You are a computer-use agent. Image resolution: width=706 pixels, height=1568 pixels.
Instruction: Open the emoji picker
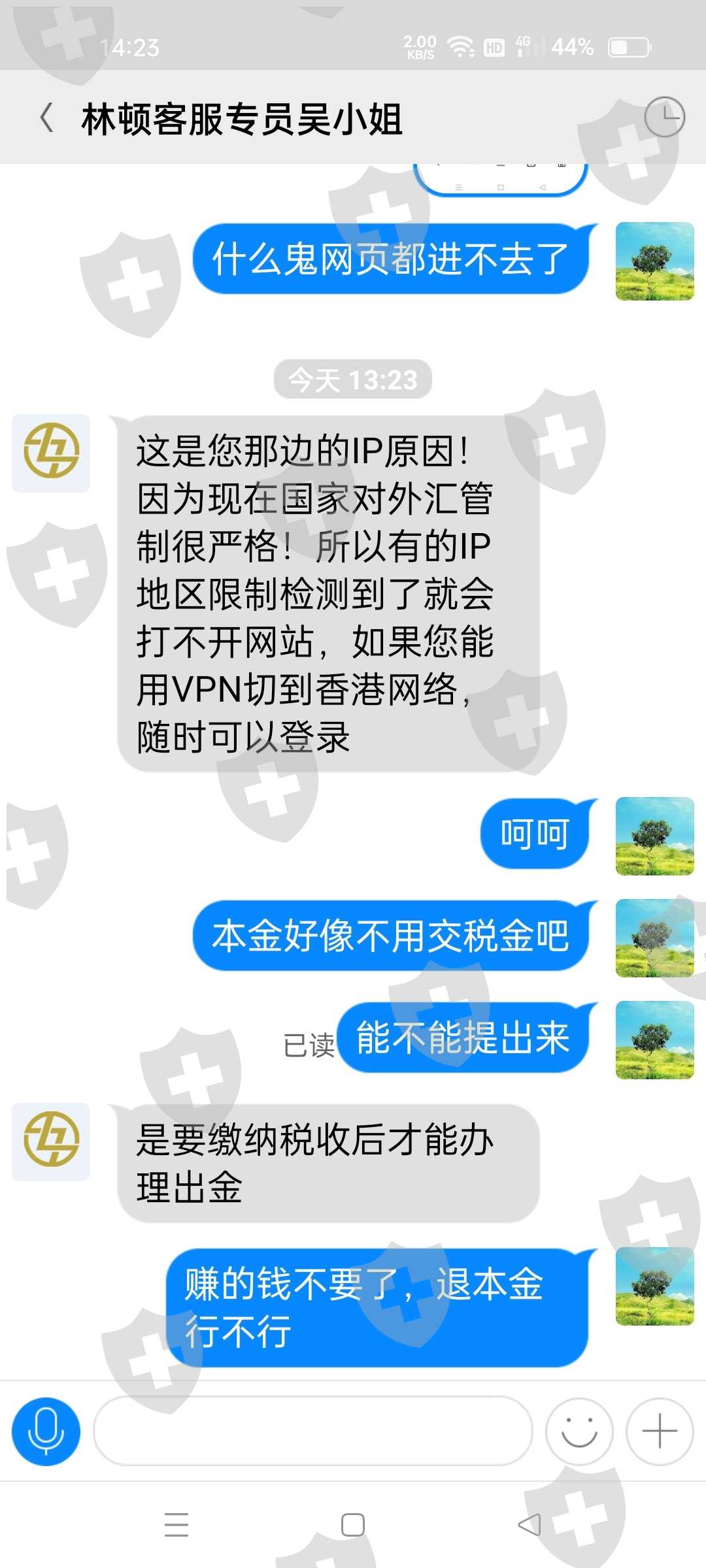(x=579, y=1431)
